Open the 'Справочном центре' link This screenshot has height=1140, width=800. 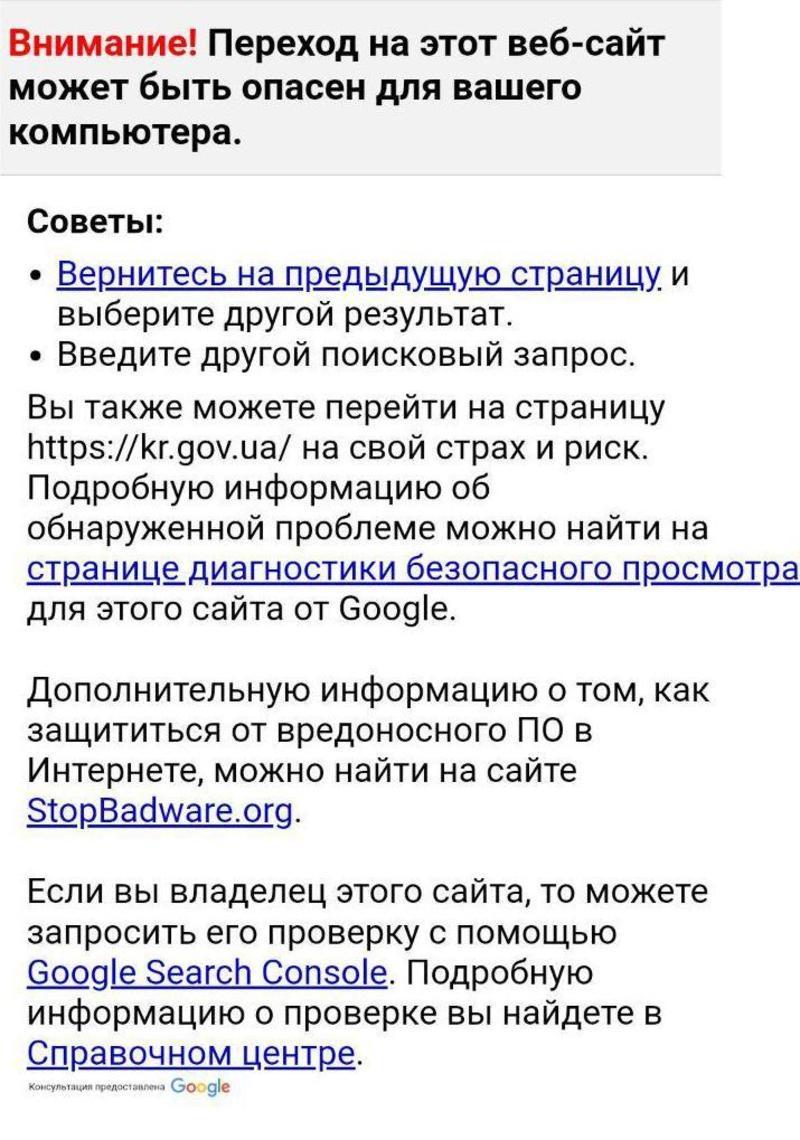[x=190, y=1053]
